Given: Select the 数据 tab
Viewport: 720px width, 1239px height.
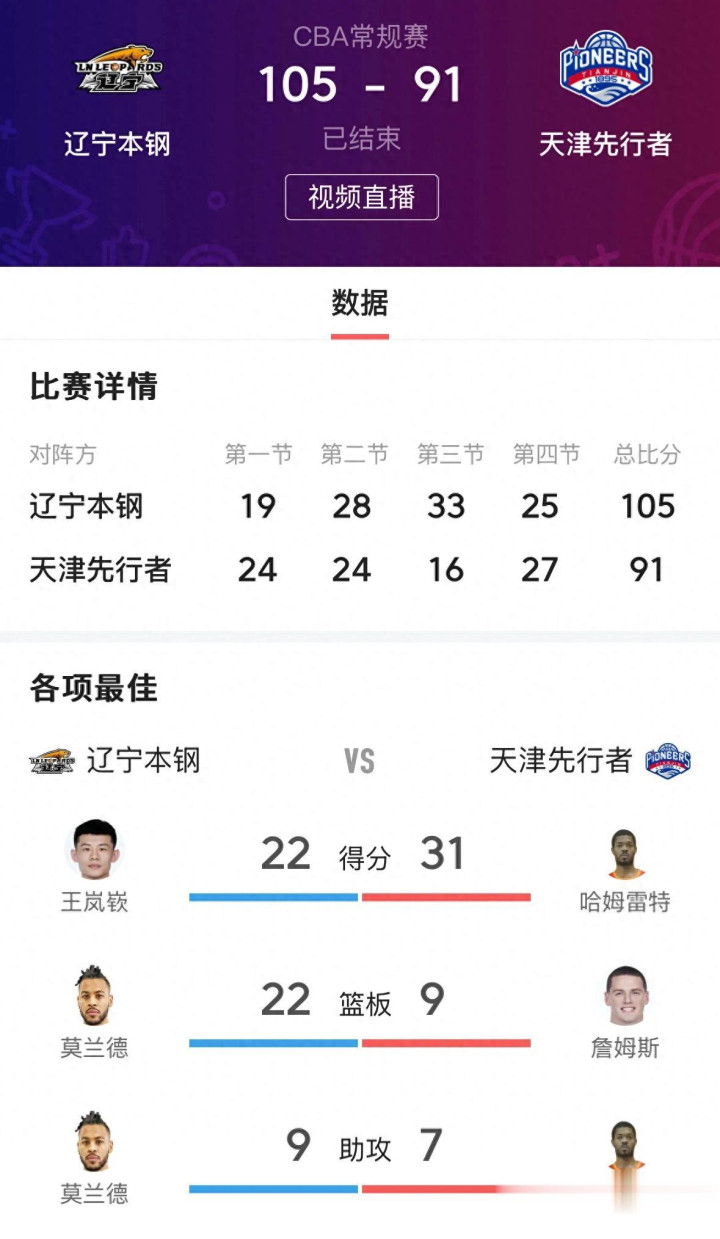Looking at the screenshot, I should [360, 303].
